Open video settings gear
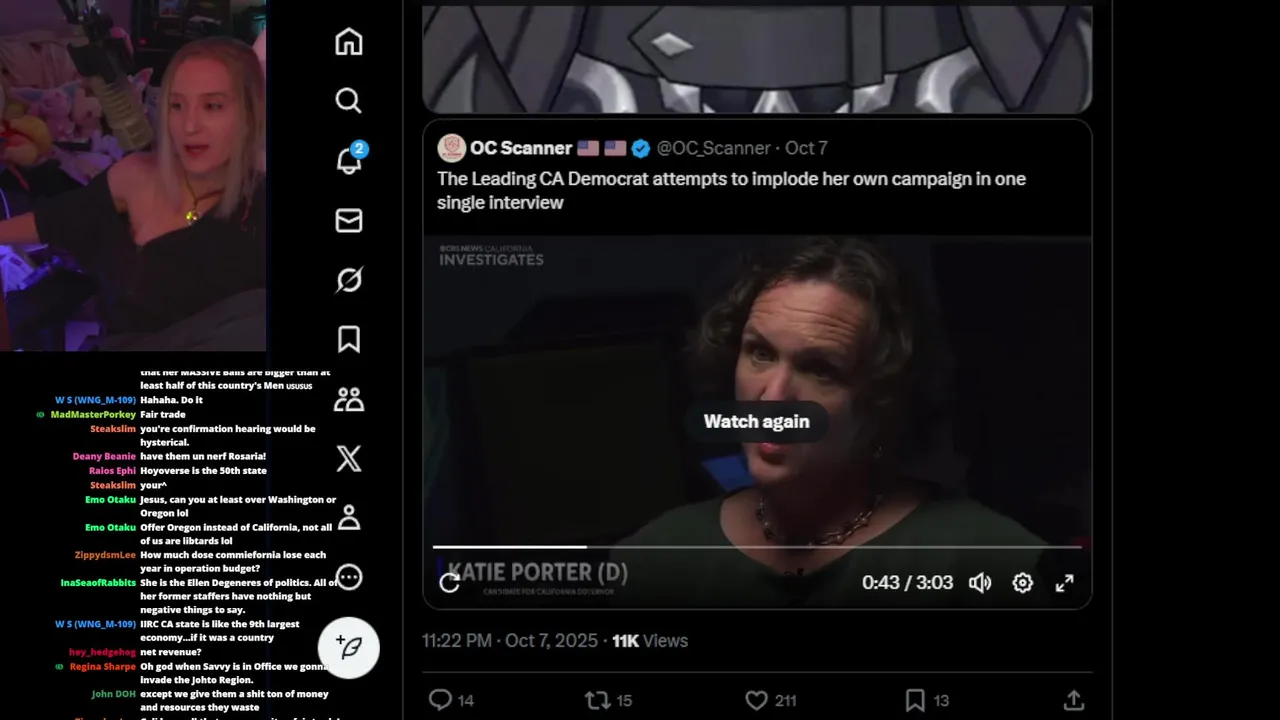This screenshot has height=720, width=1280. click(x=1022, y=583)
